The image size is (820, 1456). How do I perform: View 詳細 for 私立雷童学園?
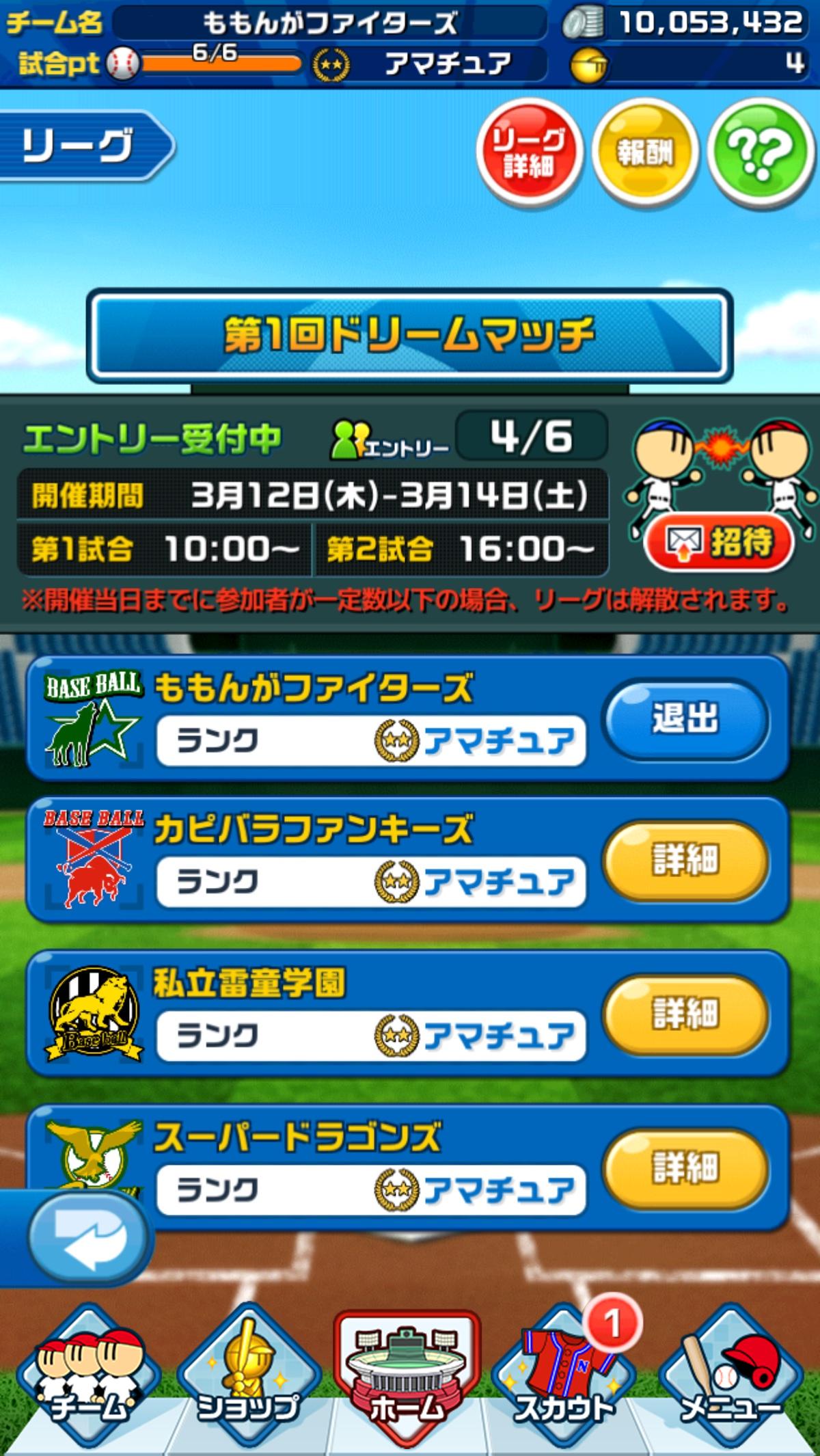(x=685, y=1015)
